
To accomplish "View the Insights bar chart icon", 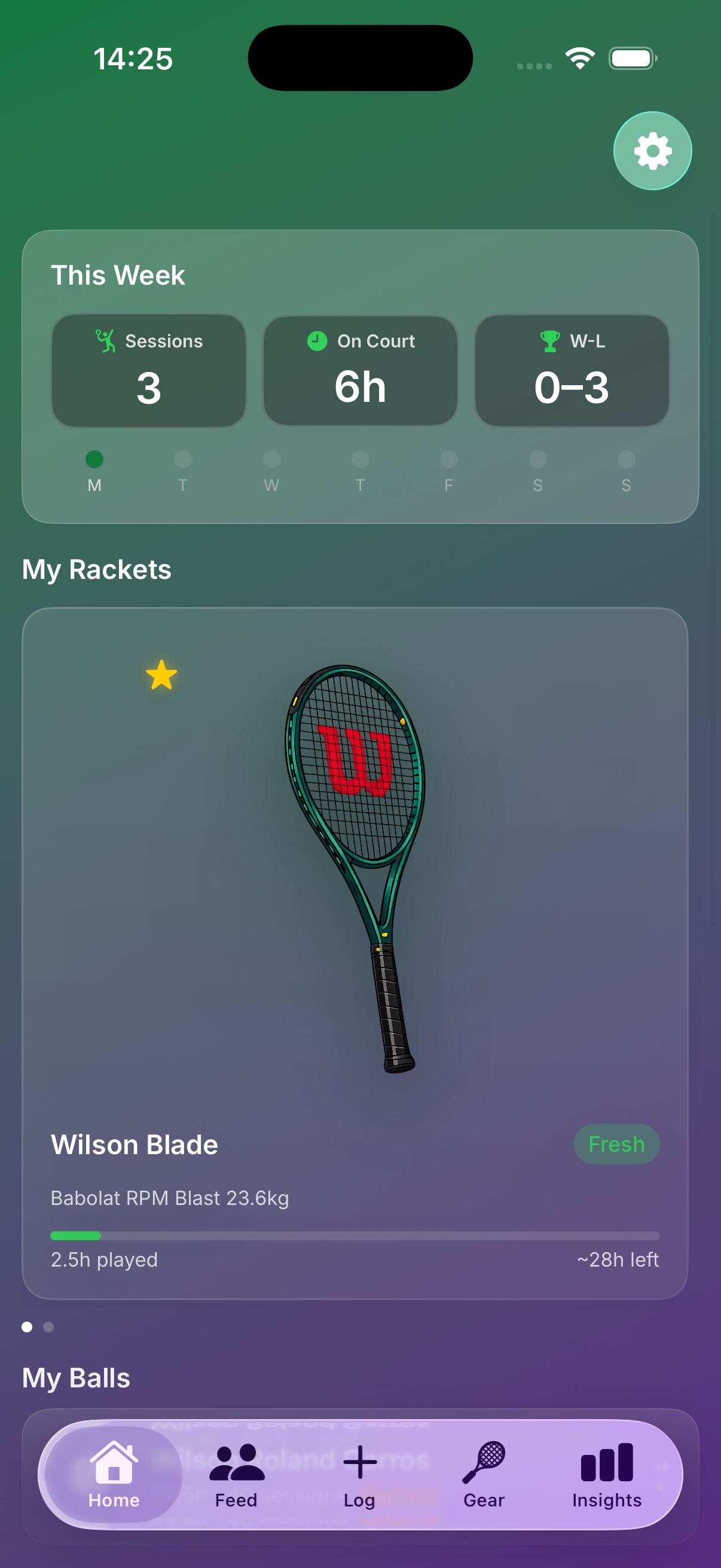I will pos(607,1461).
